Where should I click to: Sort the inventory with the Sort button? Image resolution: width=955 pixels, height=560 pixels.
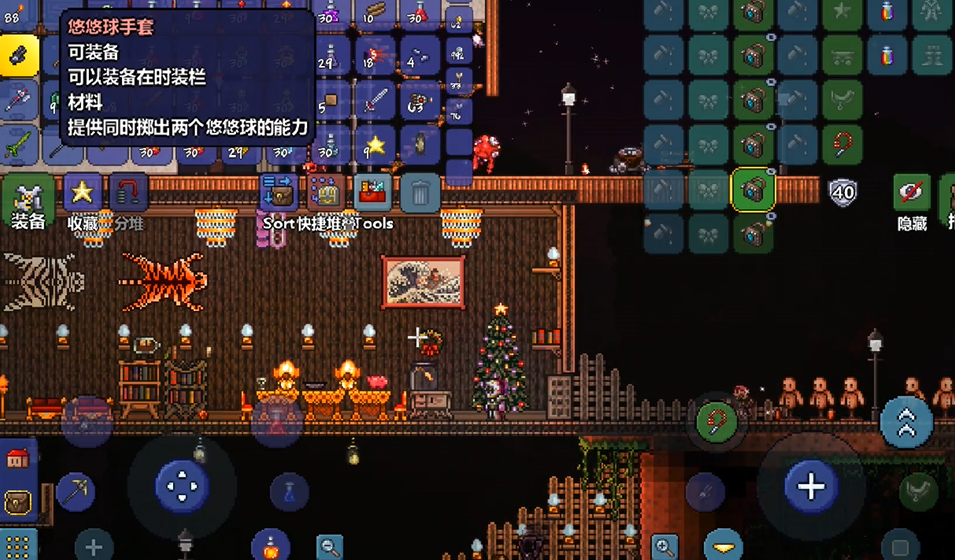coord(278,192)
